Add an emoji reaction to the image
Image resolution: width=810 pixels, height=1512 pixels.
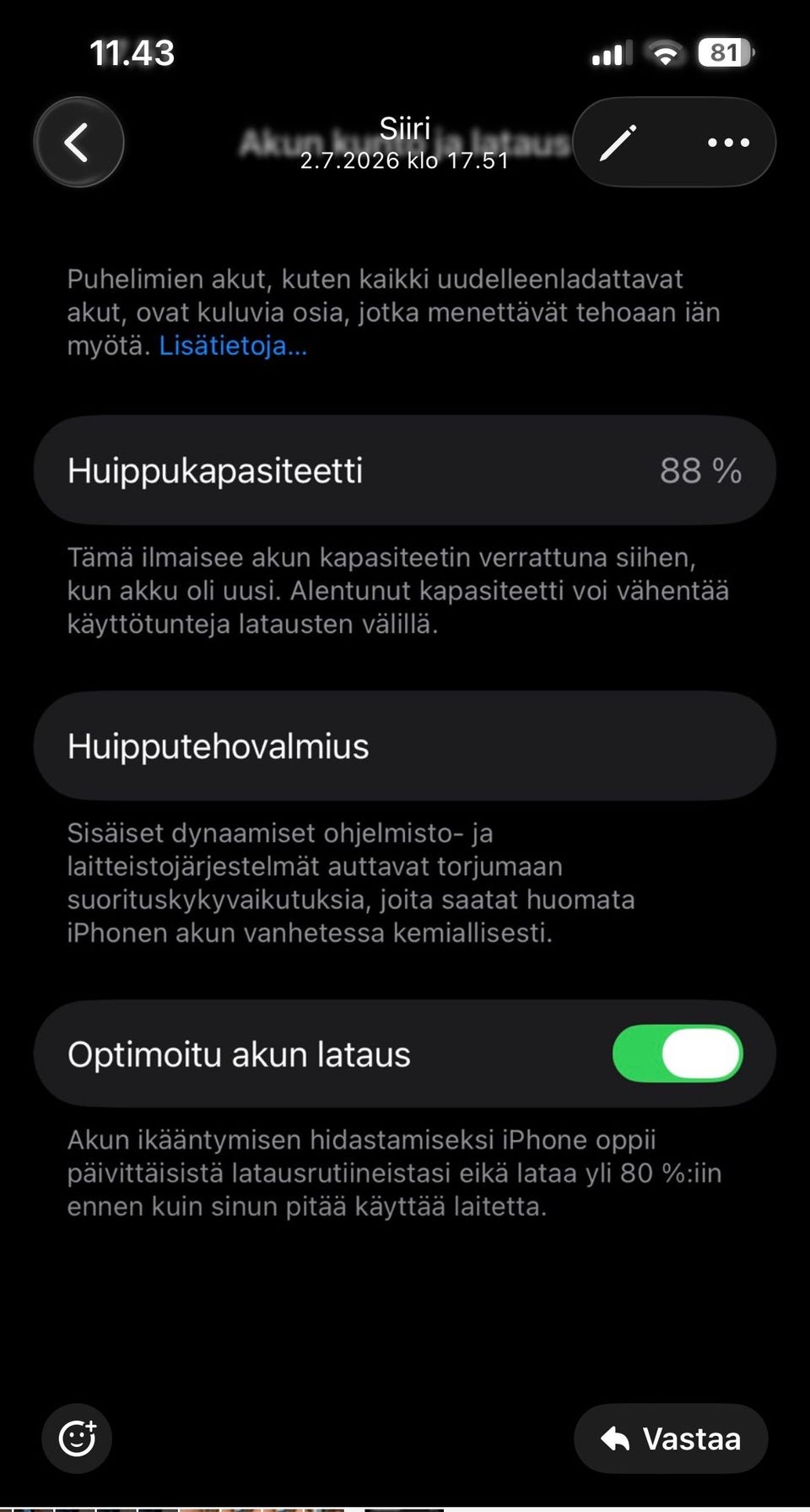pos(77,1438)
